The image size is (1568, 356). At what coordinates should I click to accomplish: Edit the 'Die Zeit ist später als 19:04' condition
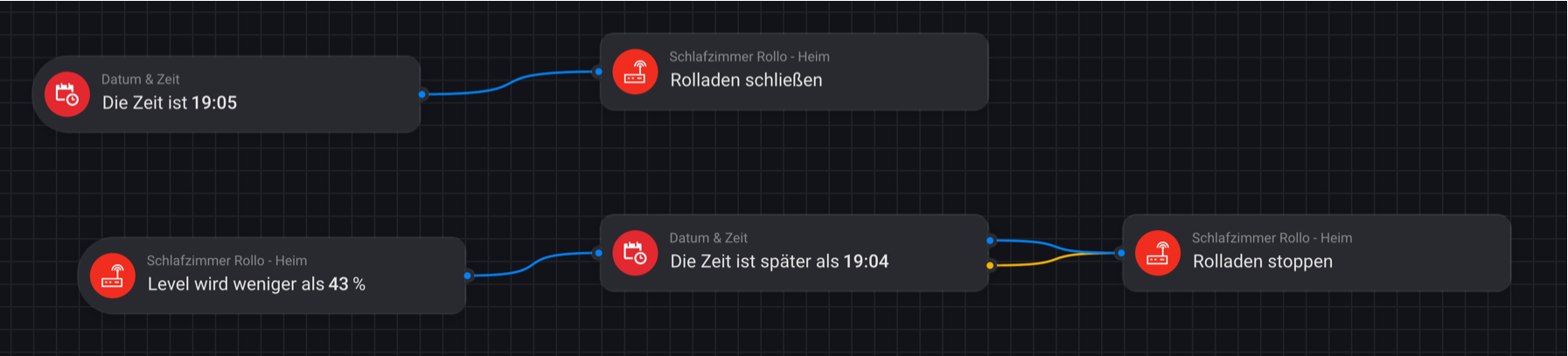[x=794, y=253]
